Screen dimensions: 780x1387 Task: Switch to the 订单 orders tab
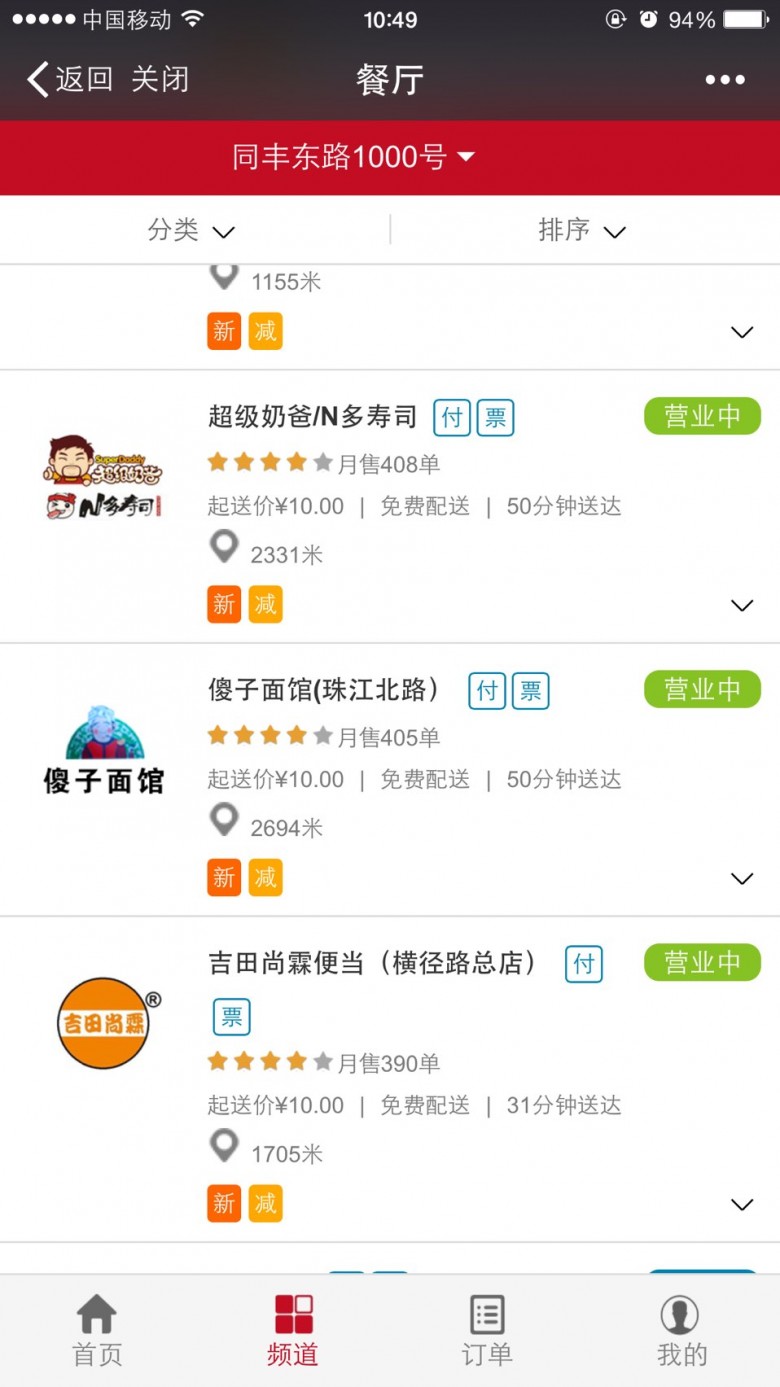click(487, 1331)
